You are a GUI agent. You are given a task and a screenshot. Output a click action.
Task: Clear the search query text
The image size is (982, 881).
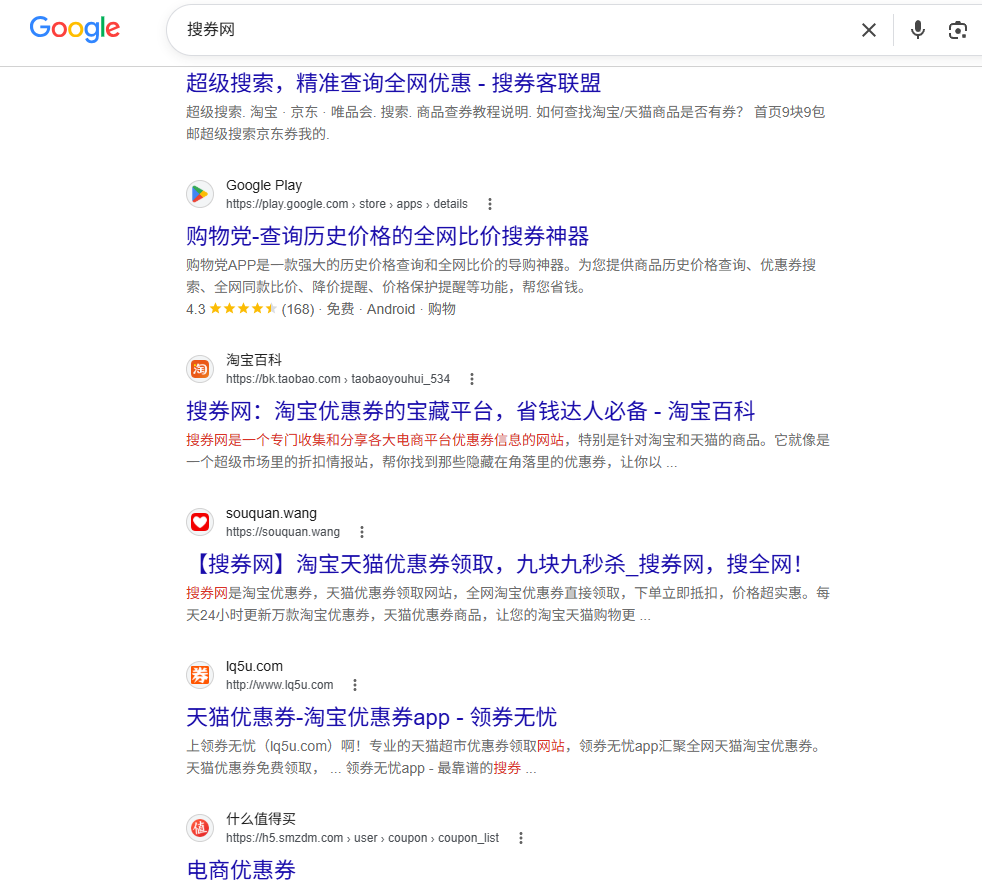tap(869, 30)
